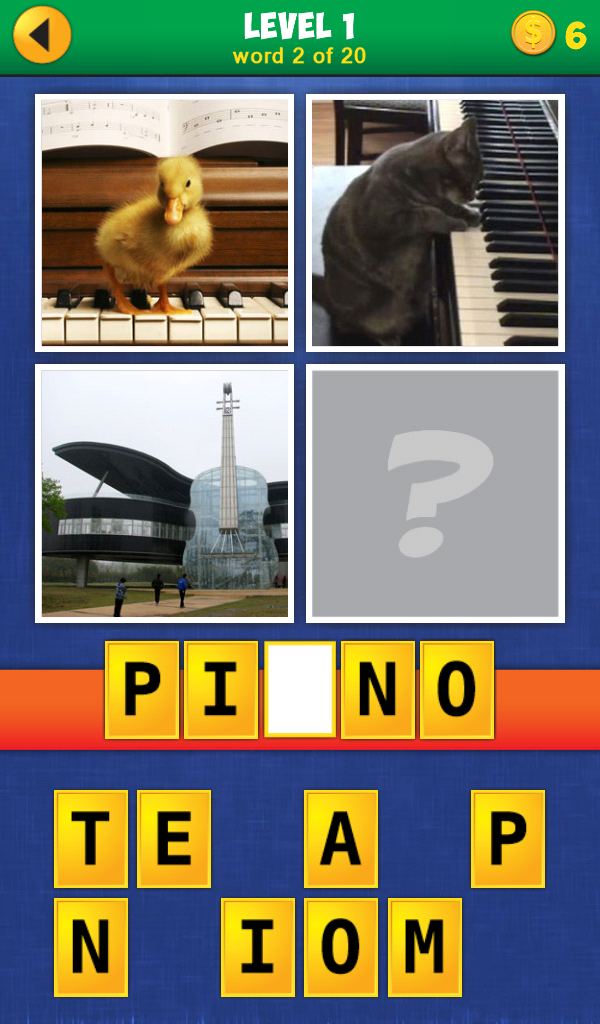The width and height of the screenshot is (600, 1024).
Task: Choose the bank letter tile O
Action: pyautogui.click(x=341, y=947)
